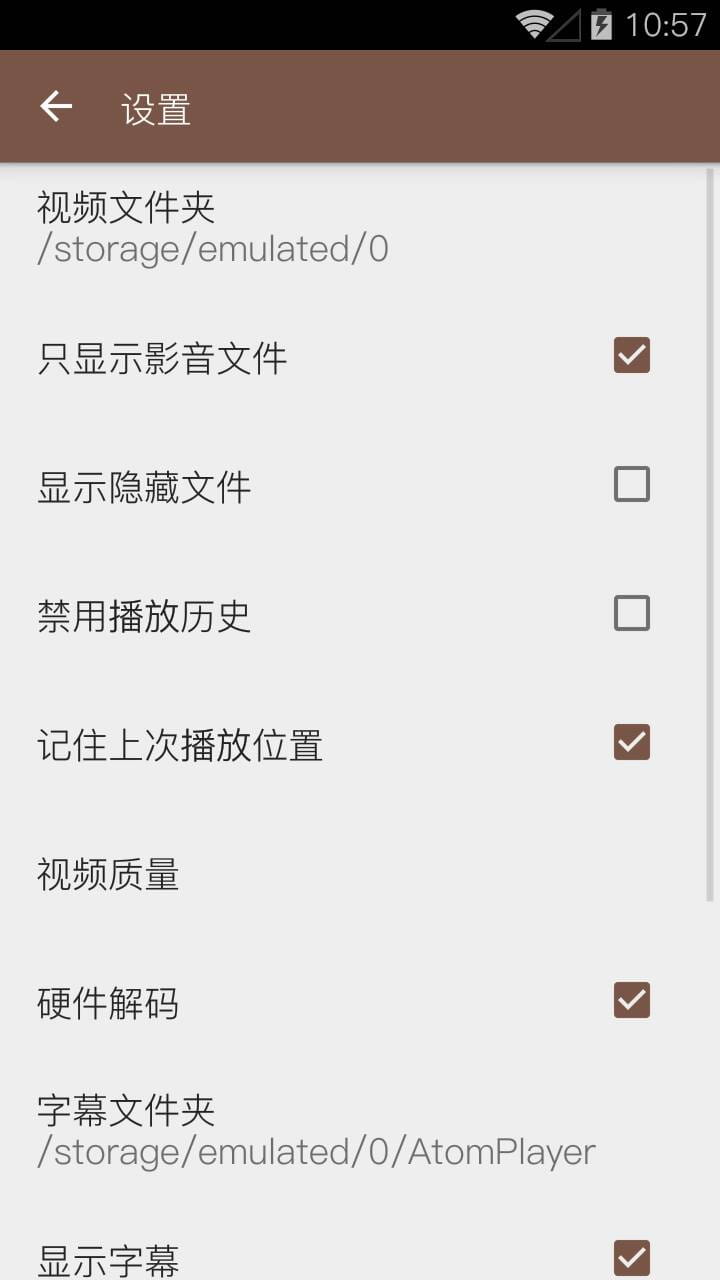The width and height of the screenshot is (720, 1280).
Task: Tap the back arrow in the title bar
Action: point(55,106)
